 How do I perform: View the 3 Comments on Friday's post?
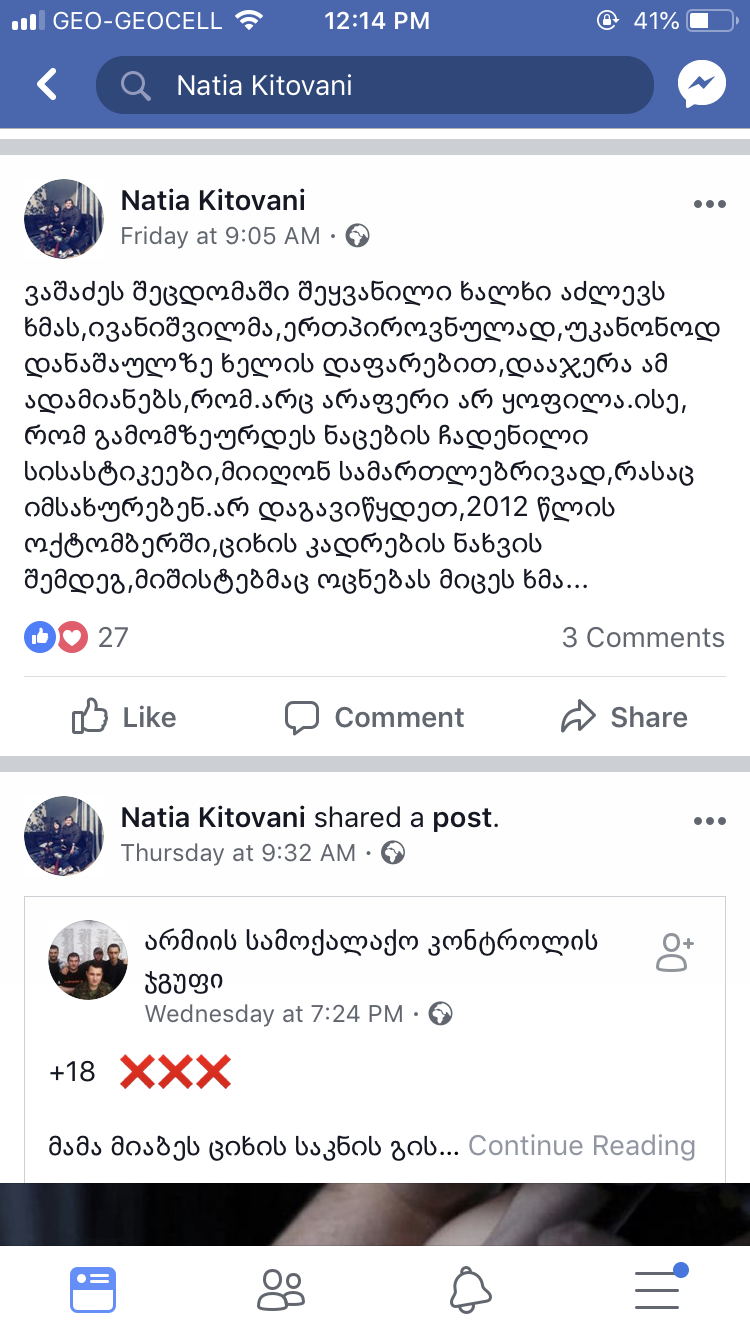pos(643,638)
